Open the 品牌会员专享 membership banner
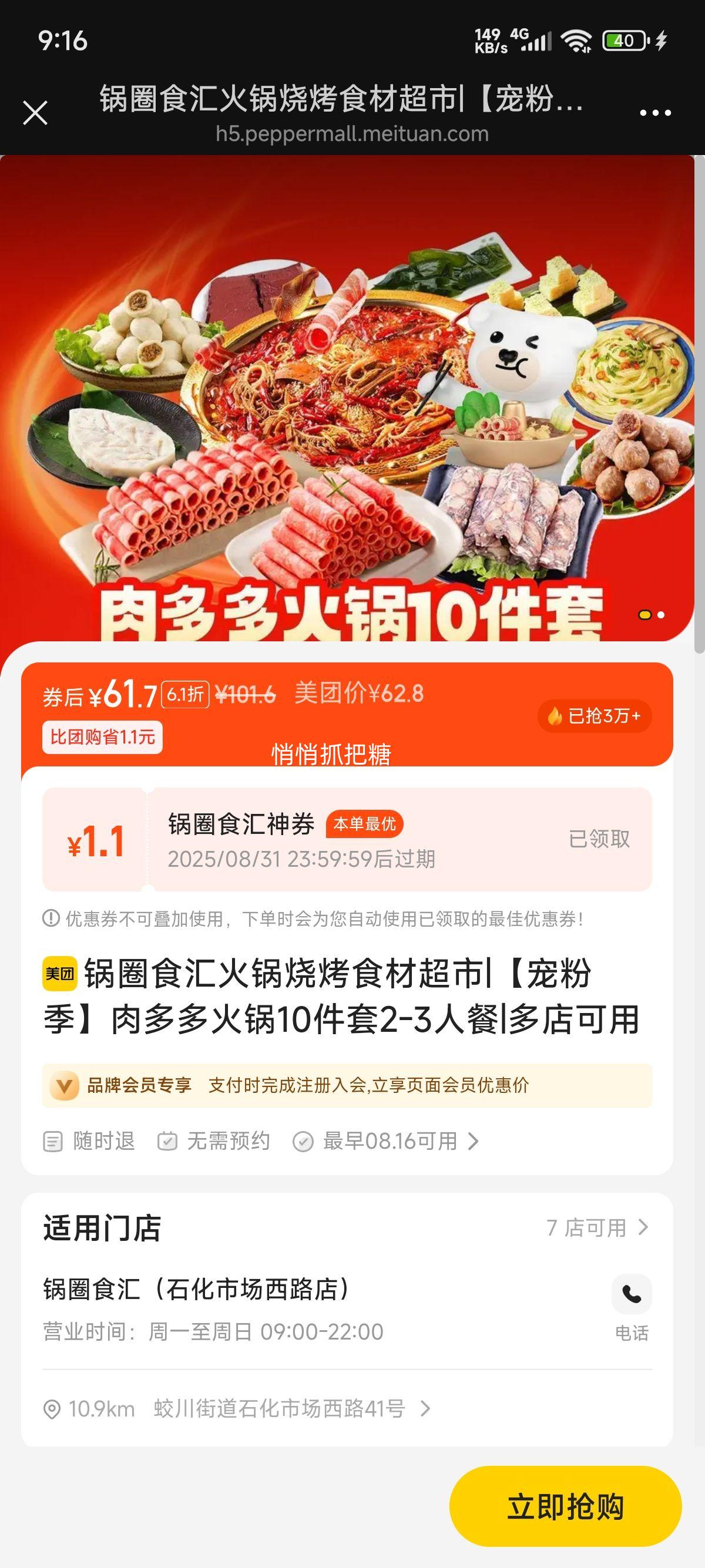 point(347,1085)
